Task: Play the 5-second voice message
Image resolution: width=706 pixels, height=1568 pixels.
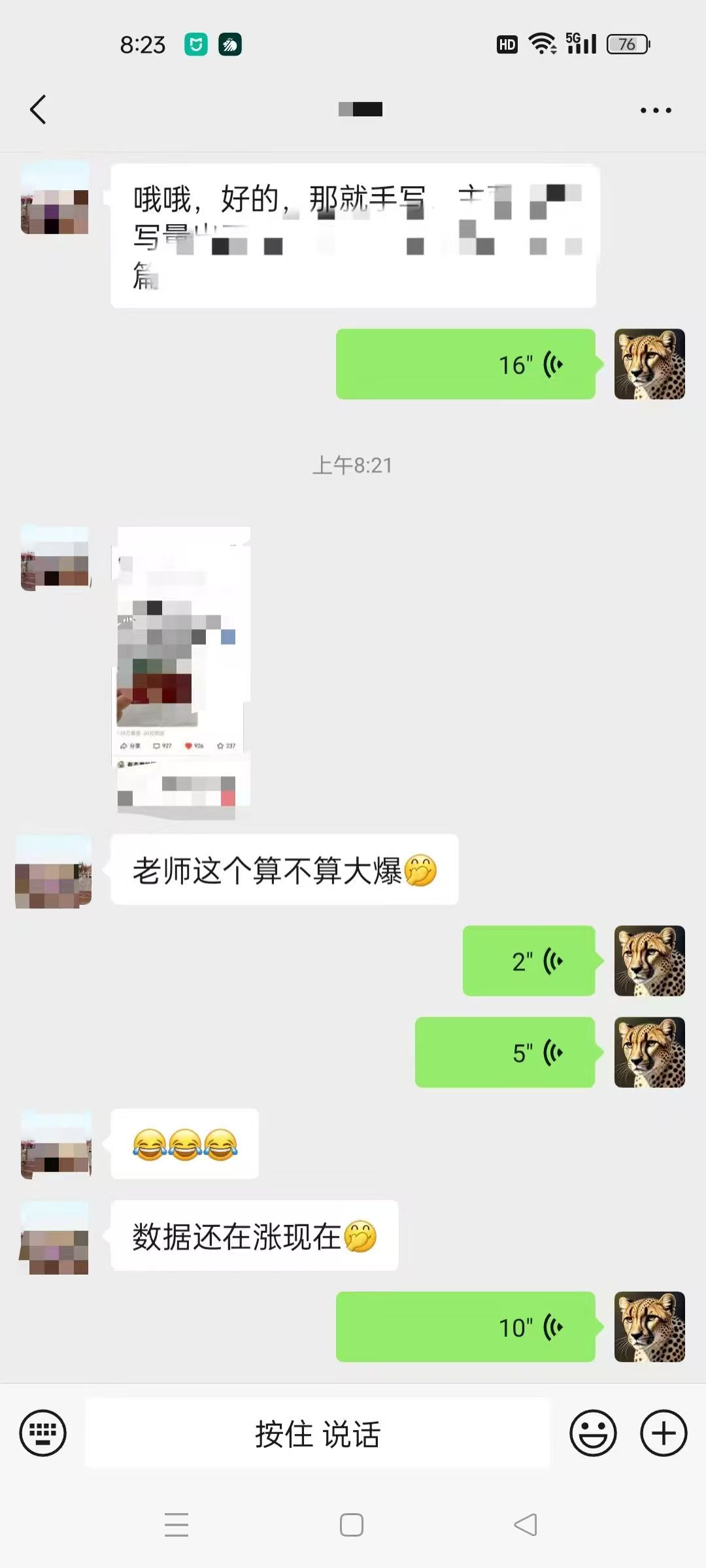Action: (x=505, y=1053)
